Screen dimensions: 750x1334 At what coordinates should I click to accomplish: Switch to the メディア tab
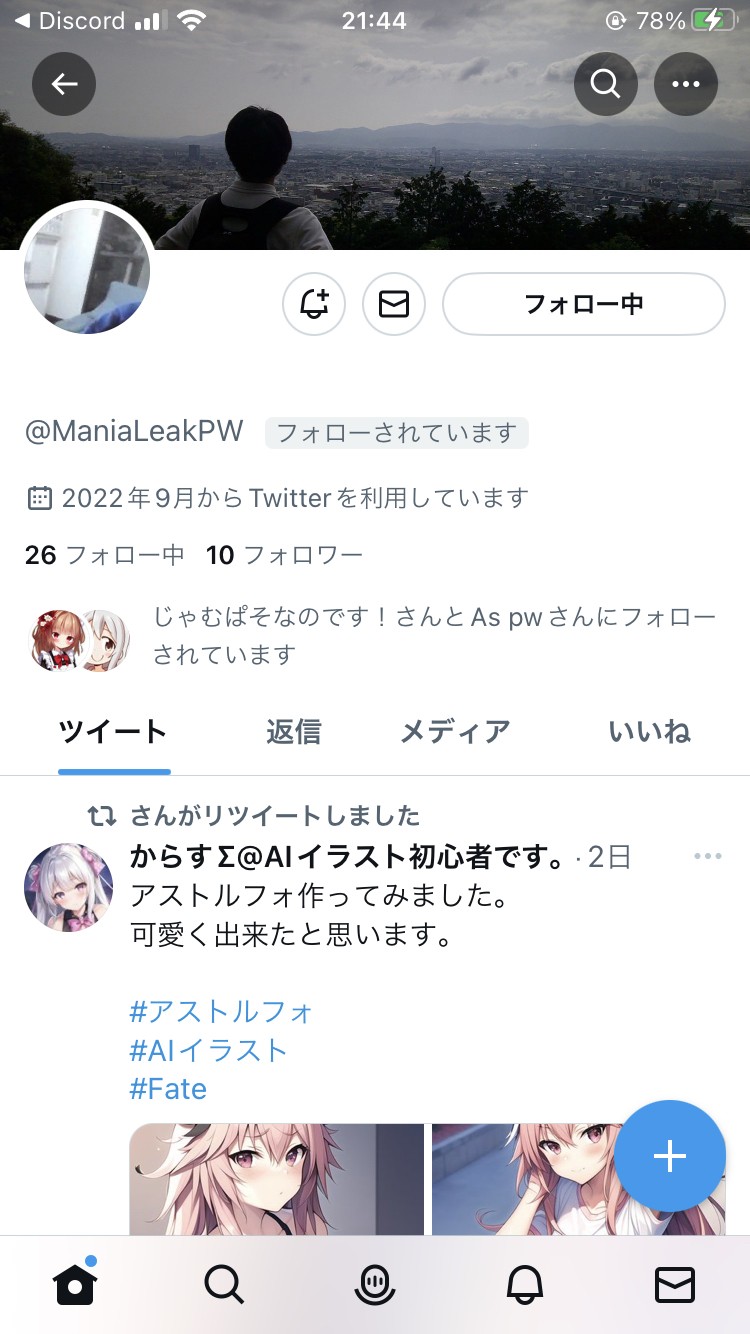455,732
